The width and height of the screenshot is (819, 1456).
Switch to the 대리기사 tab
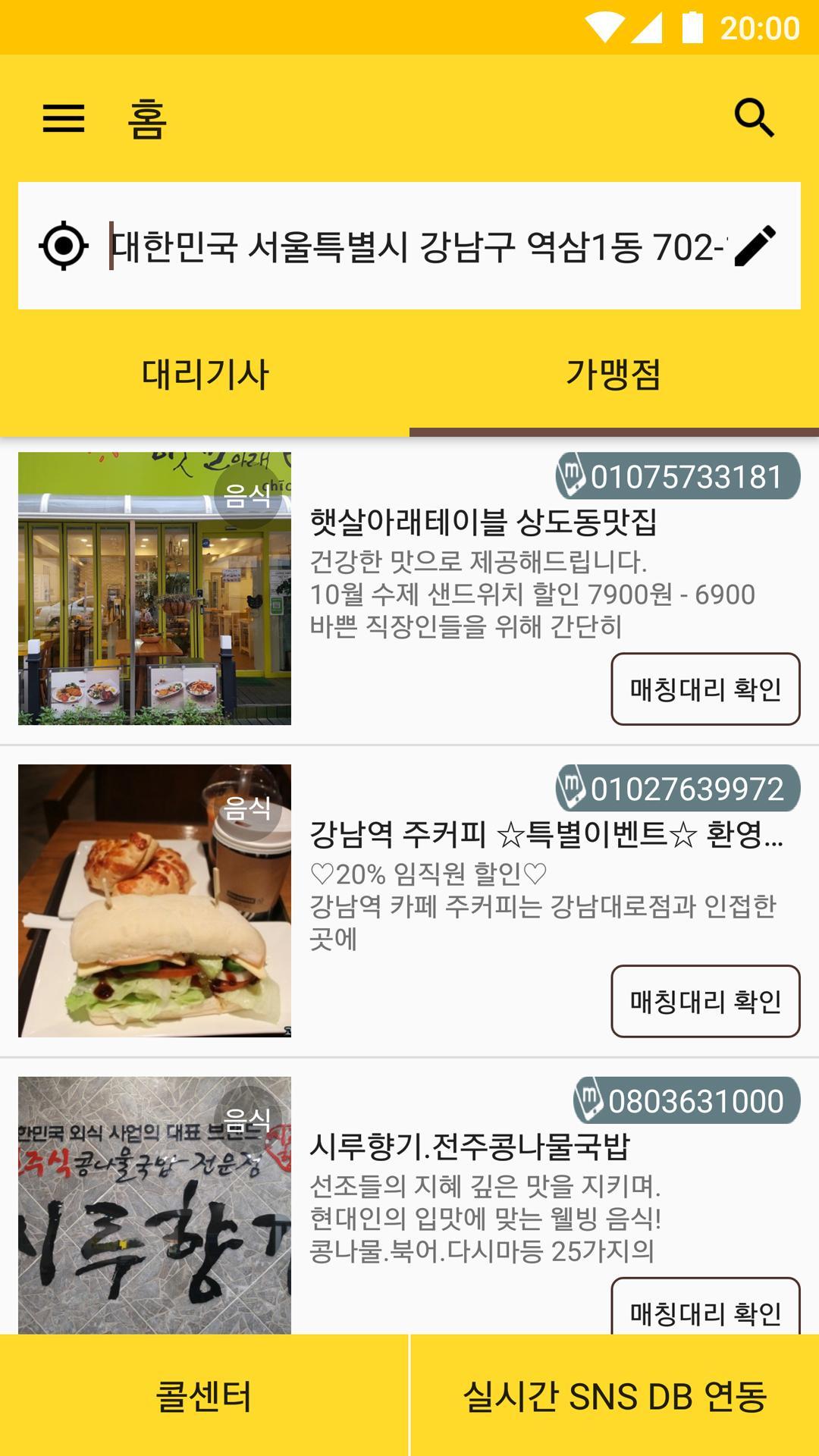(205, 375)
